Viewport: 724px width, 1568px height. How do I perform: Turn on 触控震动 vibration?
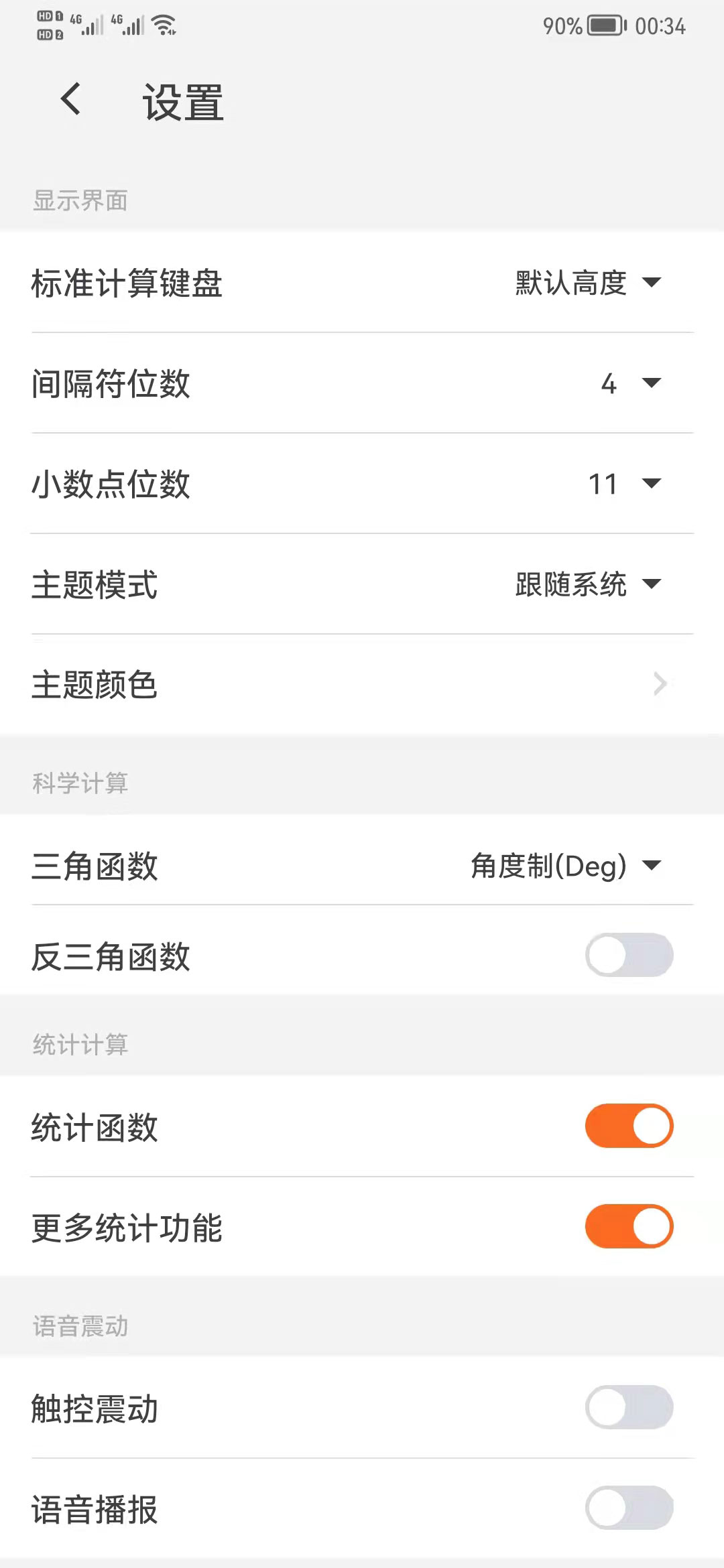click(x=629, y=1407)
